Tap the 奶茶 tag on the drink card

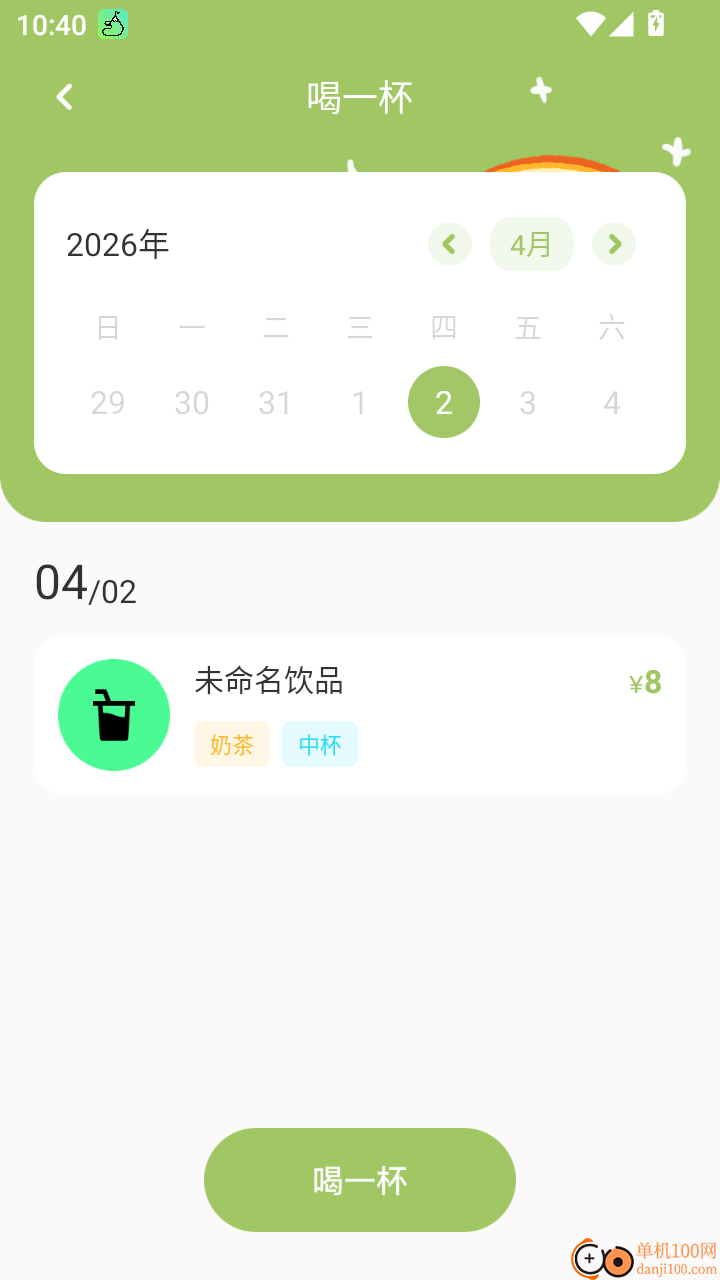point(231,744)
